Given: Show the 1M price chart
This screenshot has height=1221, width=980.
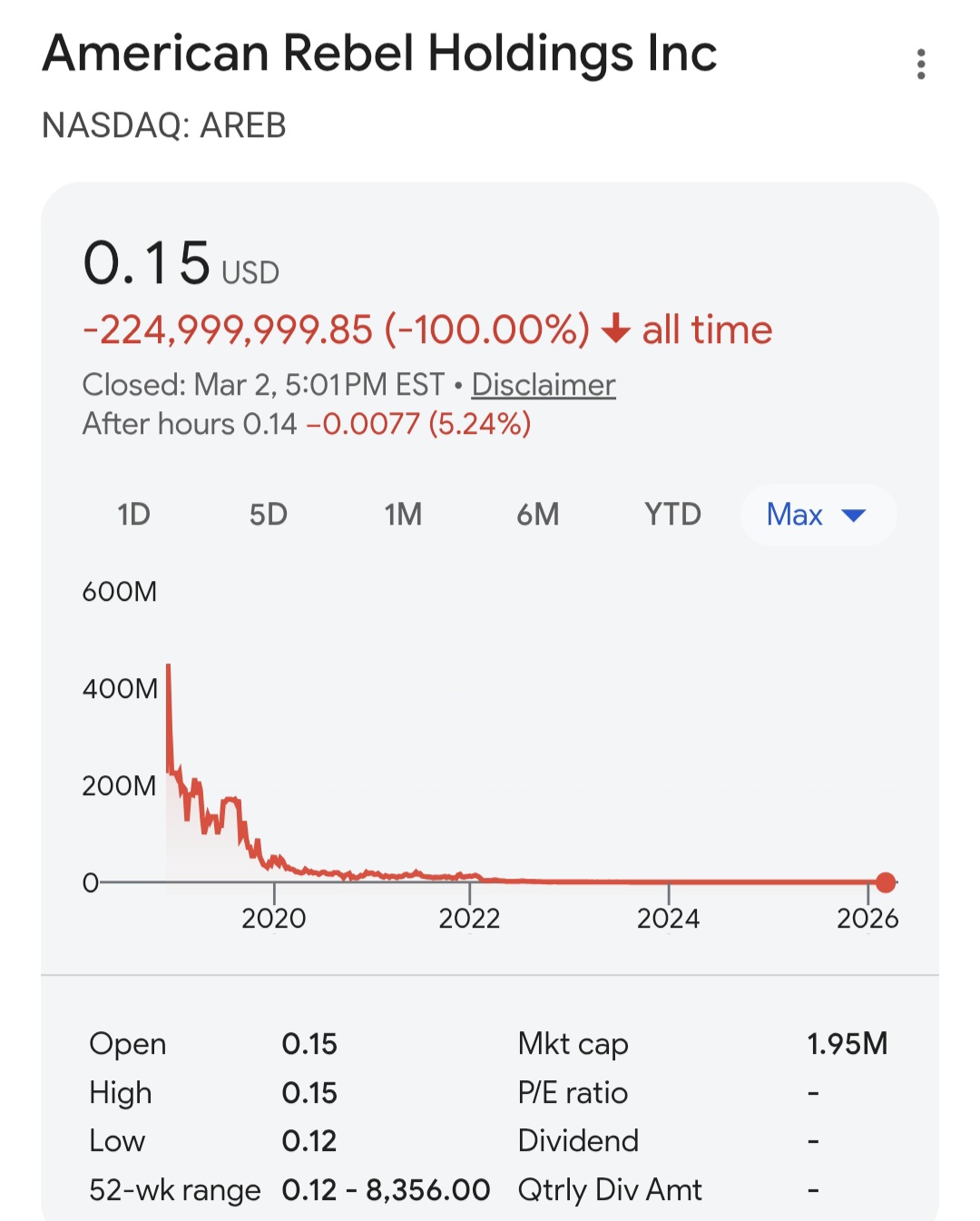Looking at the screenshot, I should click(403, 515).
